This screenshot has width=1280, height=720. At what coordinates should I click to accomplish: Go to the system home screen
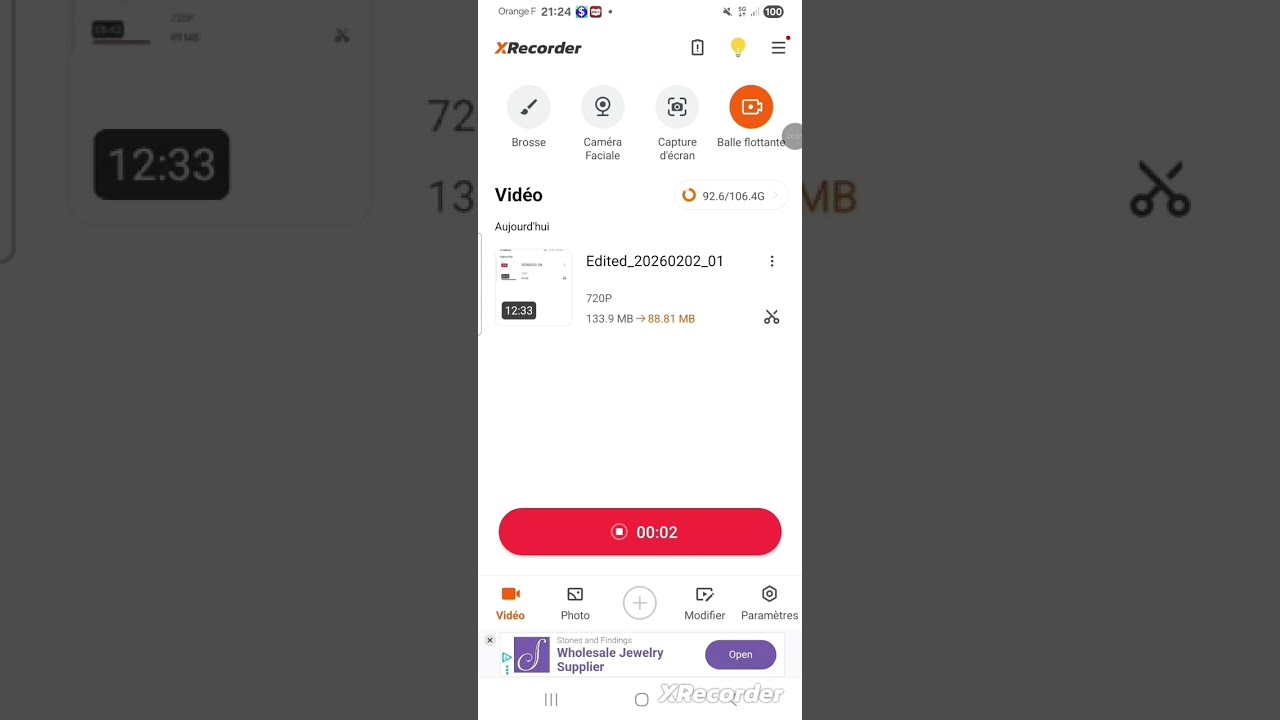[641, 699]
